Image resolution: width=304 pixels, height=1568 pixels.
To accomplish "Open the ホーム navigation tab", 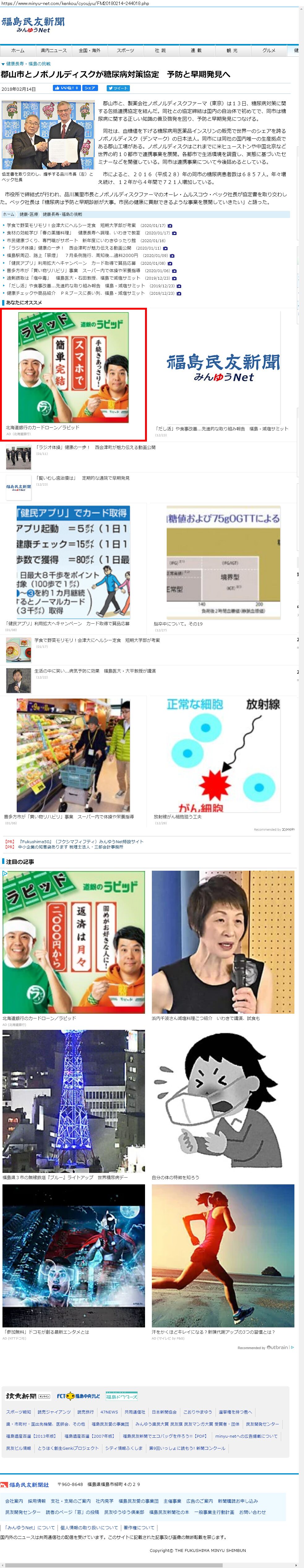I will (18, 50).
